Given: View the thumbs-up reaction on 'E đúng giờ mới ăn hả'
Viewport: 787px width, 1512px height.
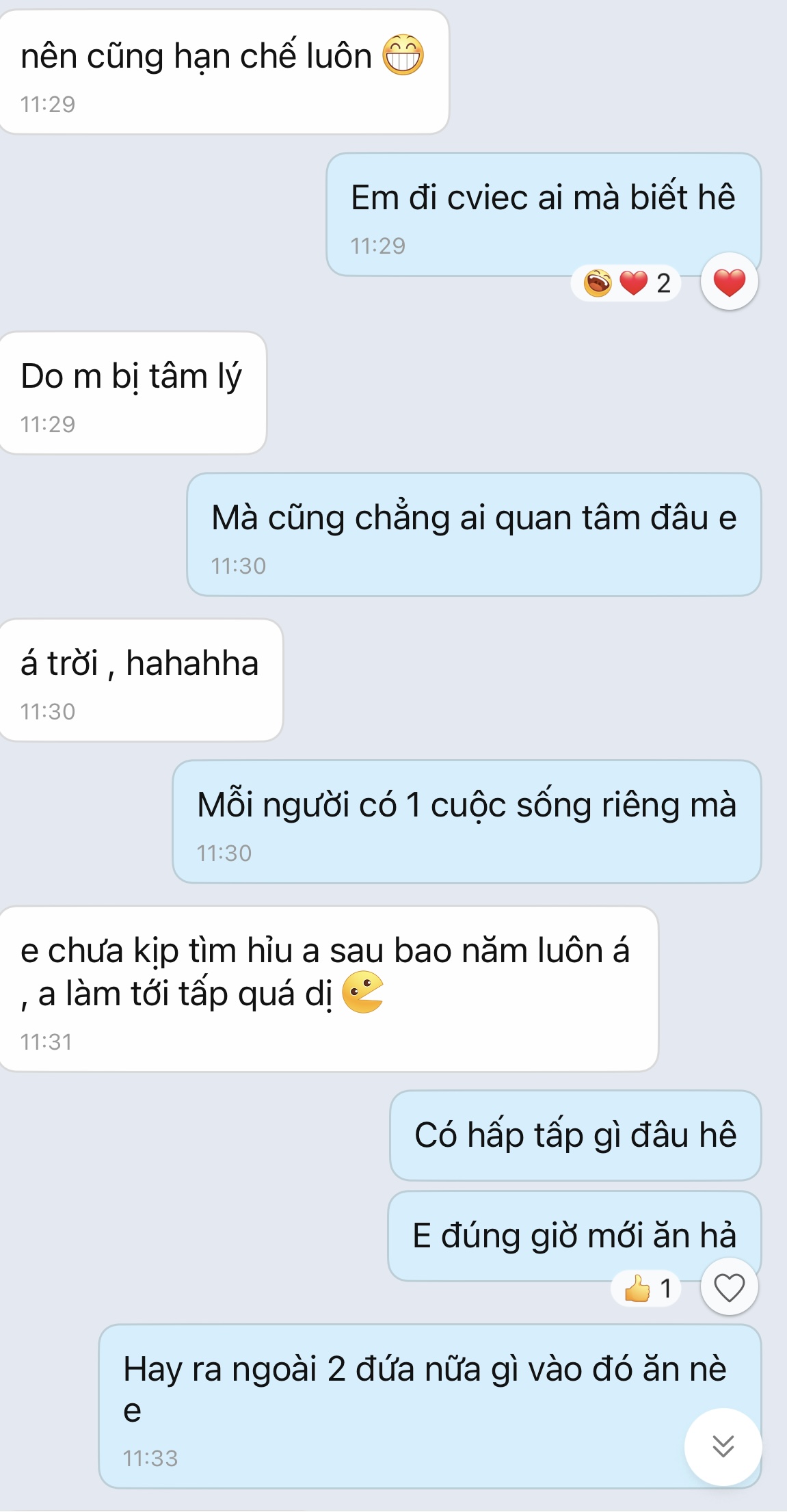Looking at the screenshot, I should (x=647, y=1288).
